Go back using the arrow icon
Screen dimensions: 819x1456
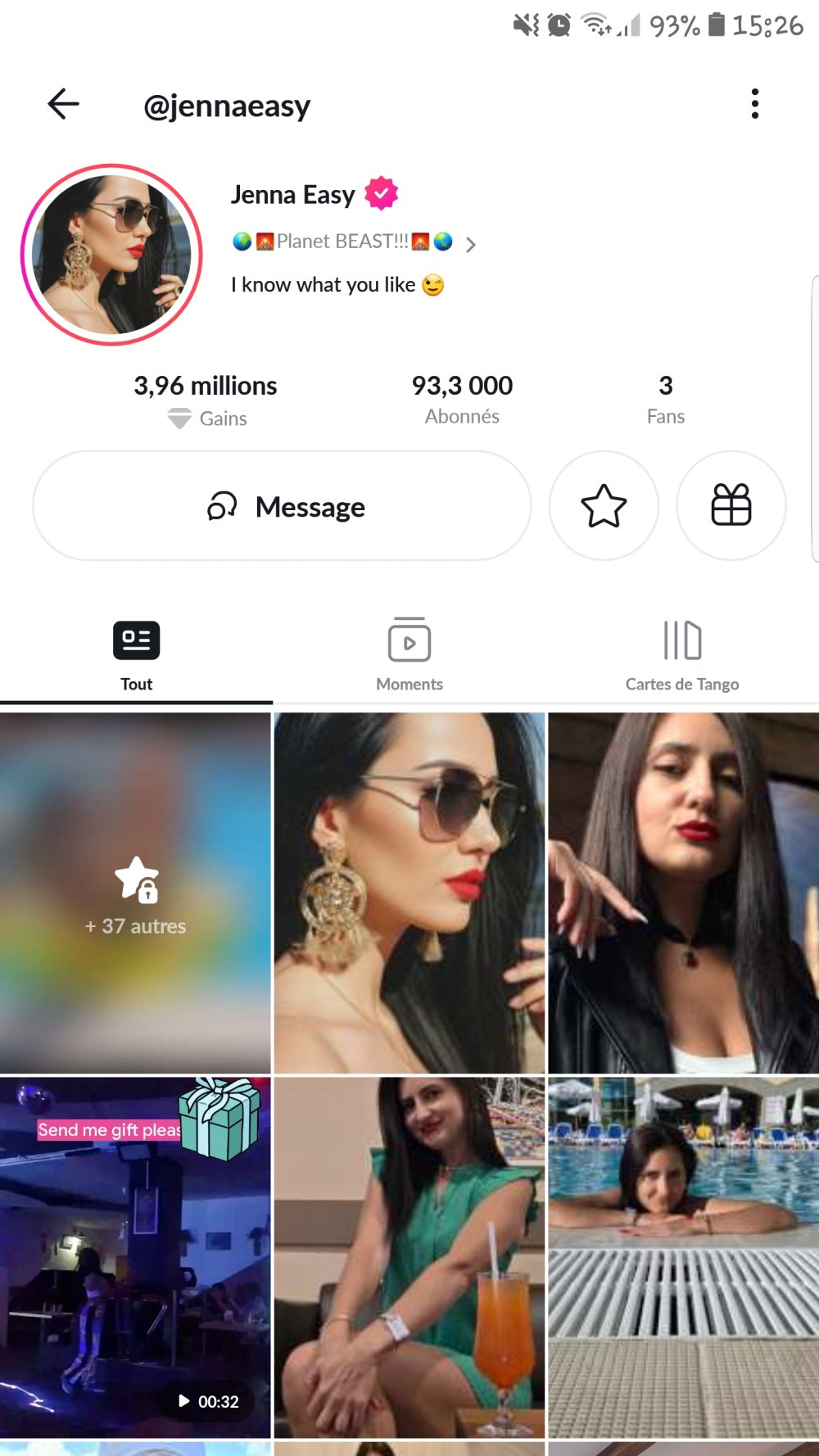(x=63, y=104)
